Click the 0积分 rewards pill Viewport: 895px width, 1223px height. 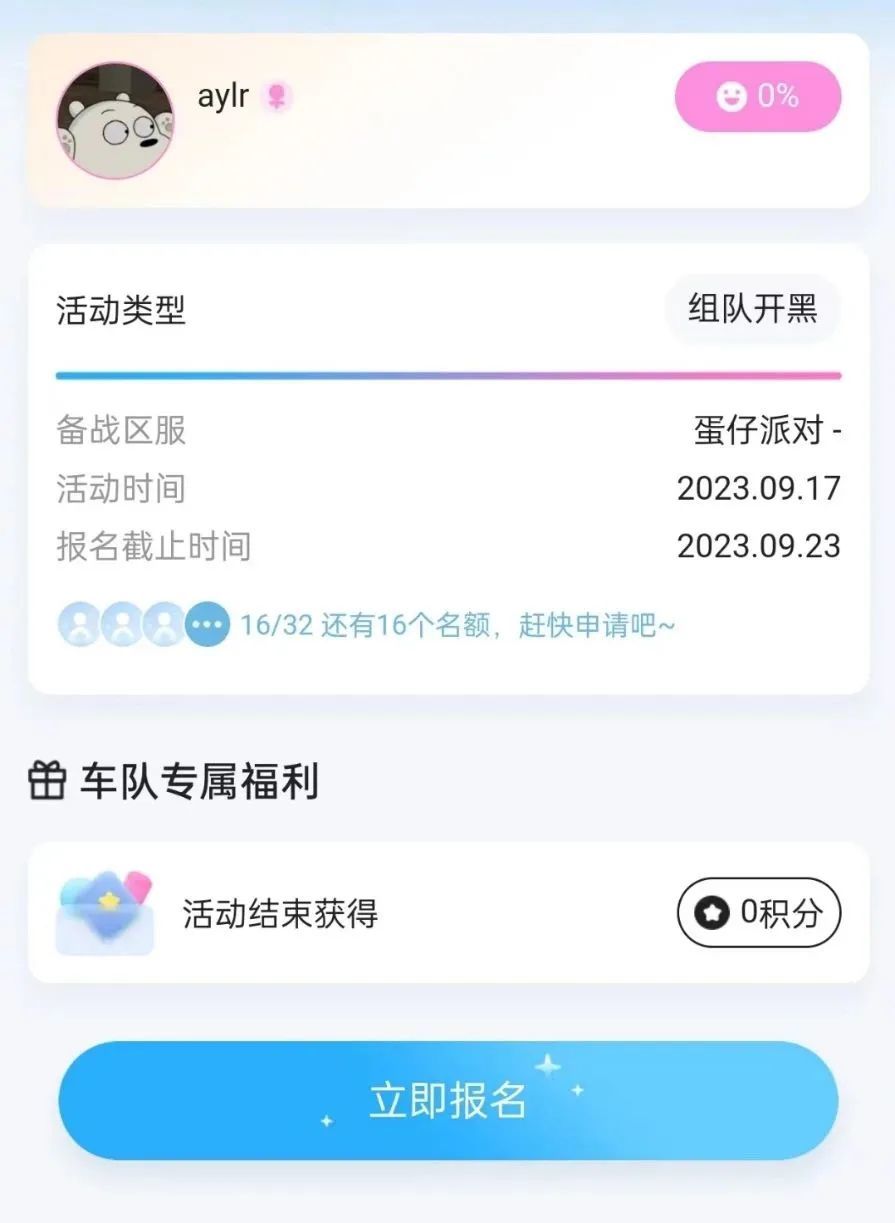pyautogui.click(x=759, y=912)
